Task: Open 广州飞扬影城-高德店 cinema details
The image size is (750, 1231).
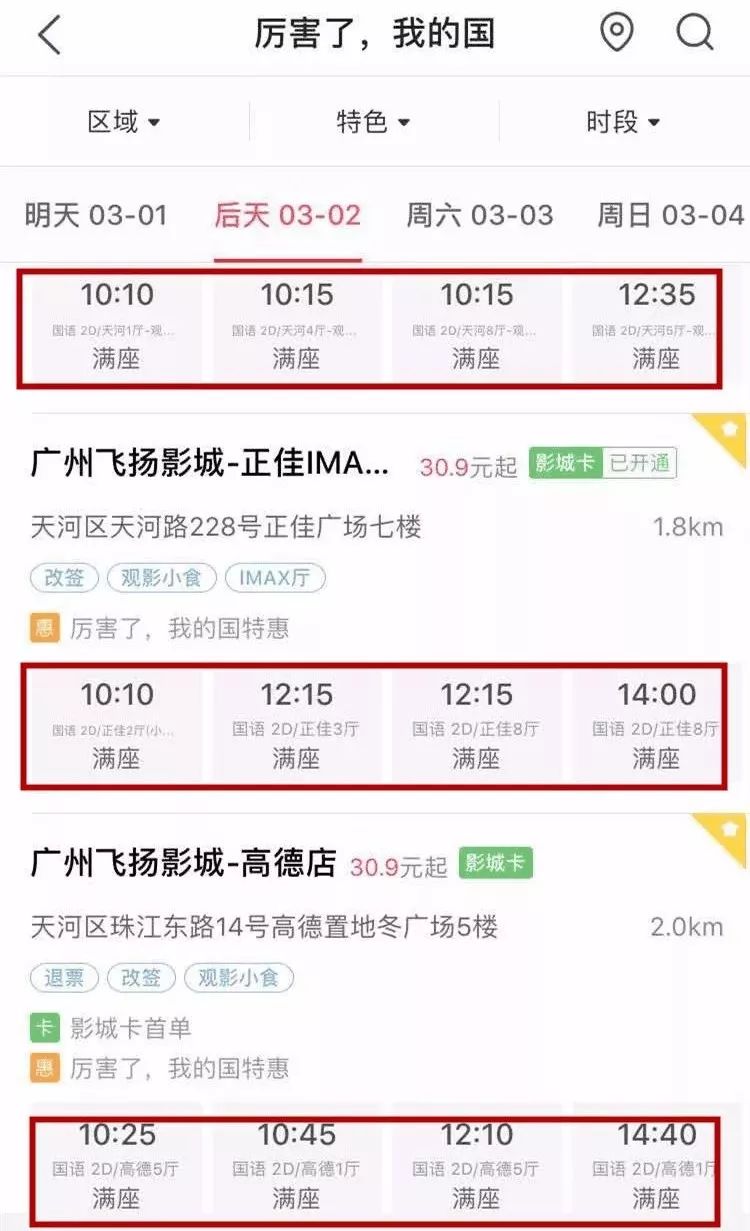Action: [184, 863]
